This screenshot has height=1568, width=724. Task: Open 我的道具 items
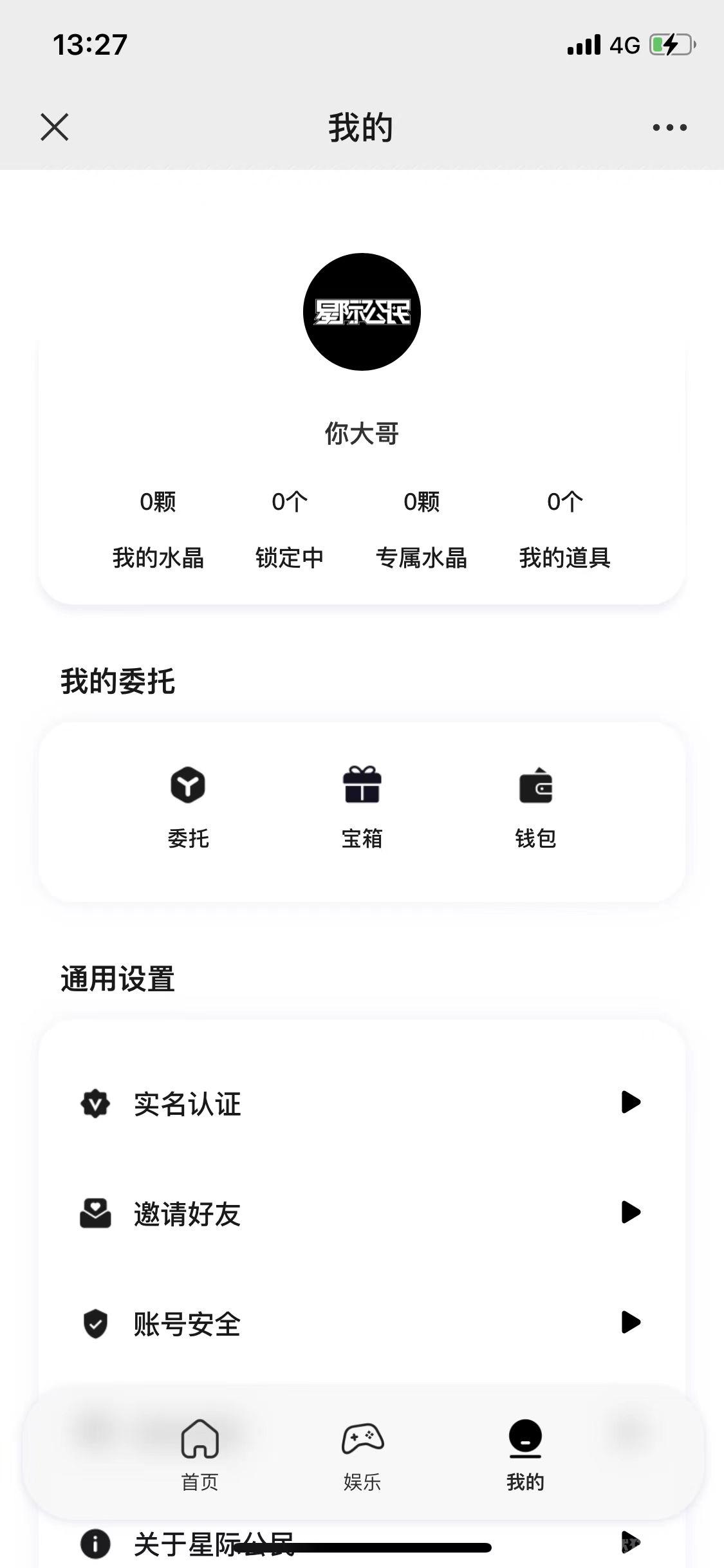point(565,529)
